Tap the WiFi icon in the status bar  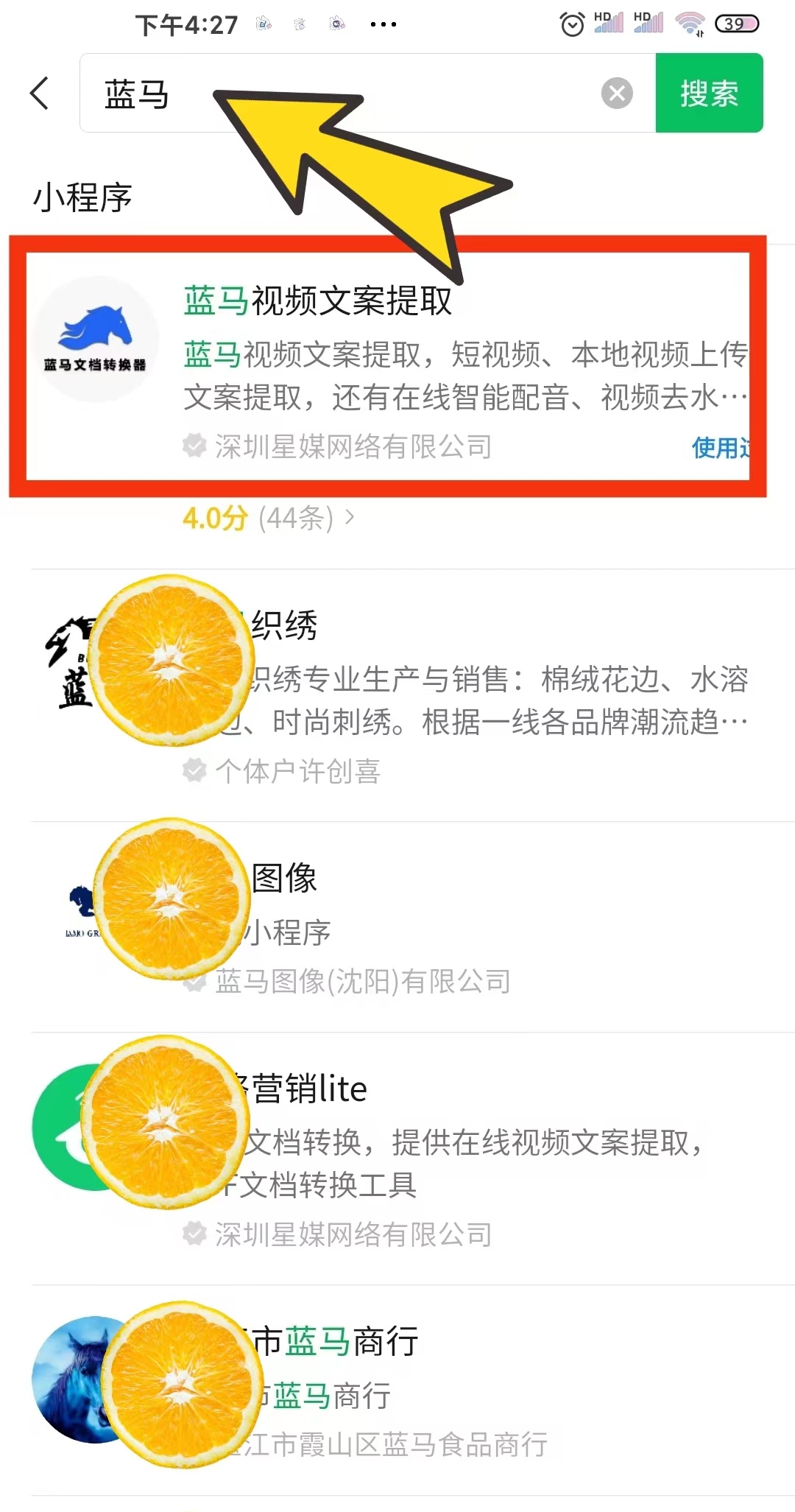click(x=689, y=22)
